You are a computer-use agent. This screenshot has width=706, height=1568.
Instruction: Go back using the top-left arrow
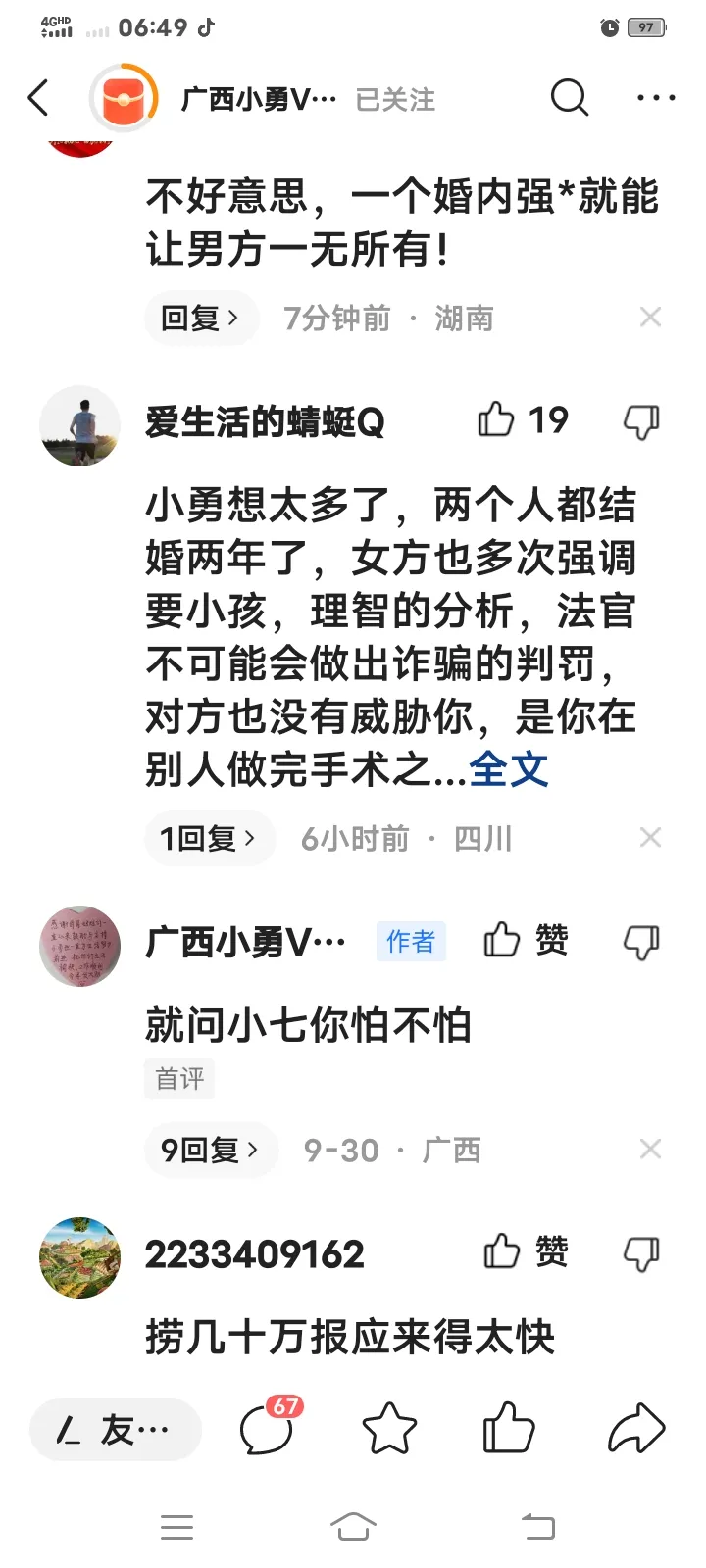point(39,98)
